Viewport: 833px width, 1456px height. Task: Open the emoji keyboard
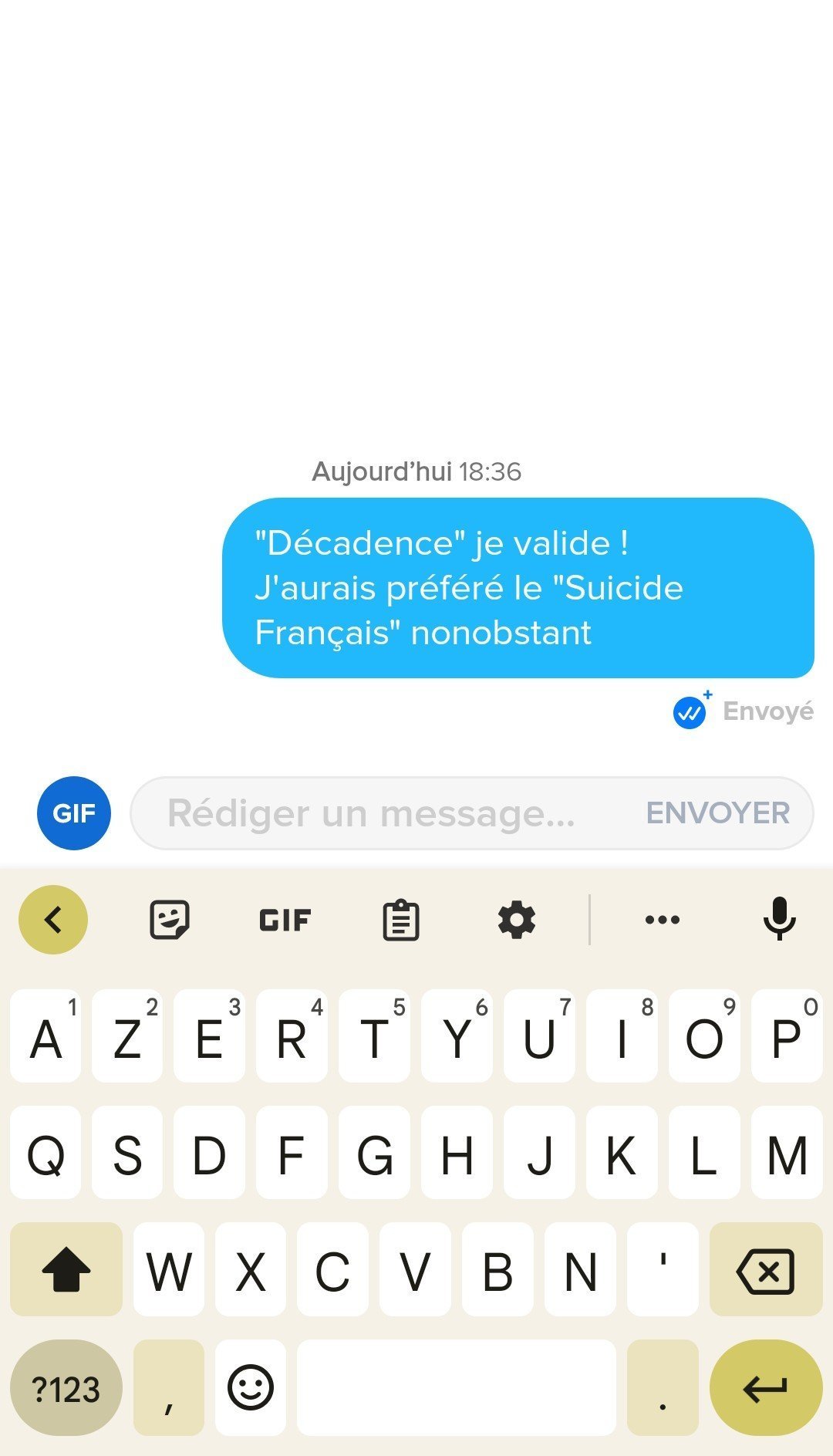(x=251, y=1387)
